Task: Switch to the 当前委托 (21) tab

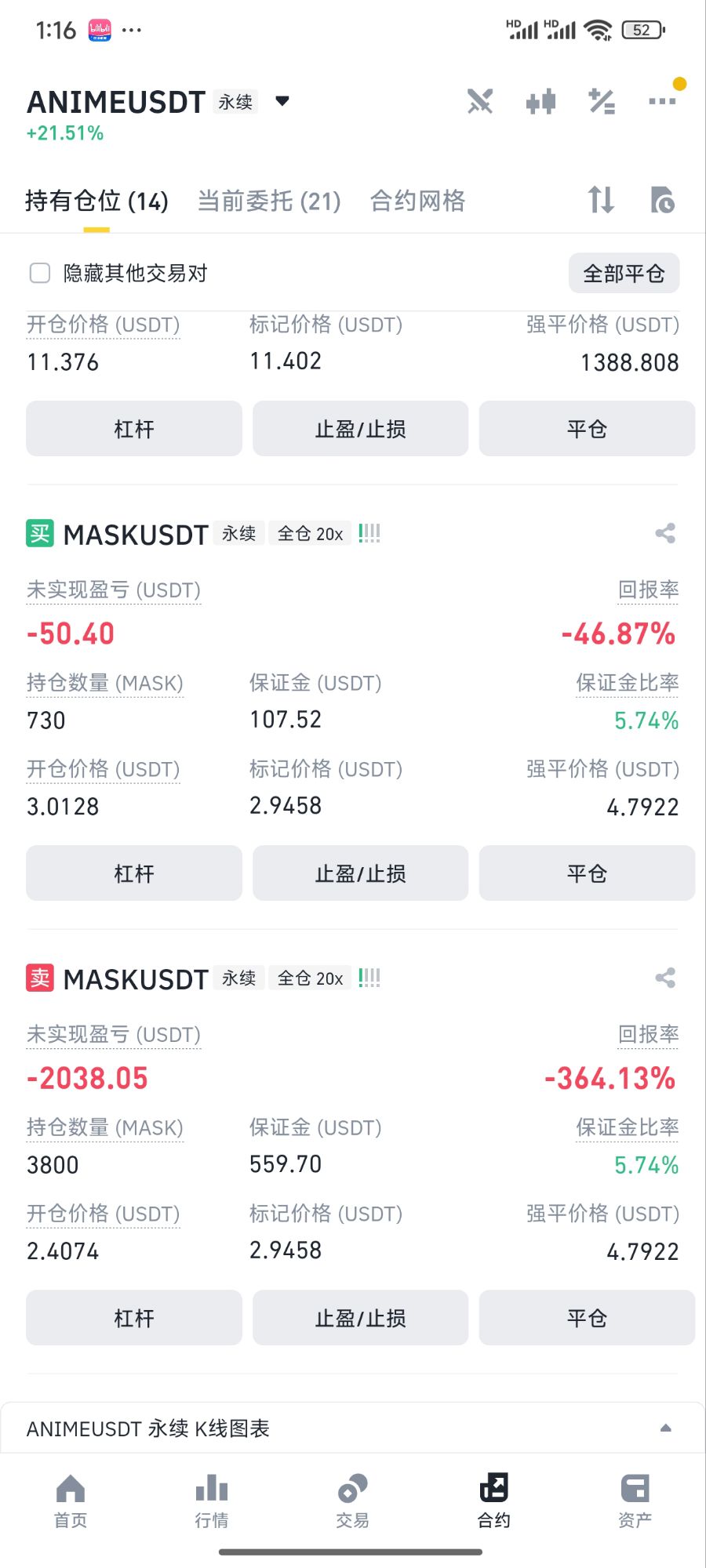Action: coord(269,201)
